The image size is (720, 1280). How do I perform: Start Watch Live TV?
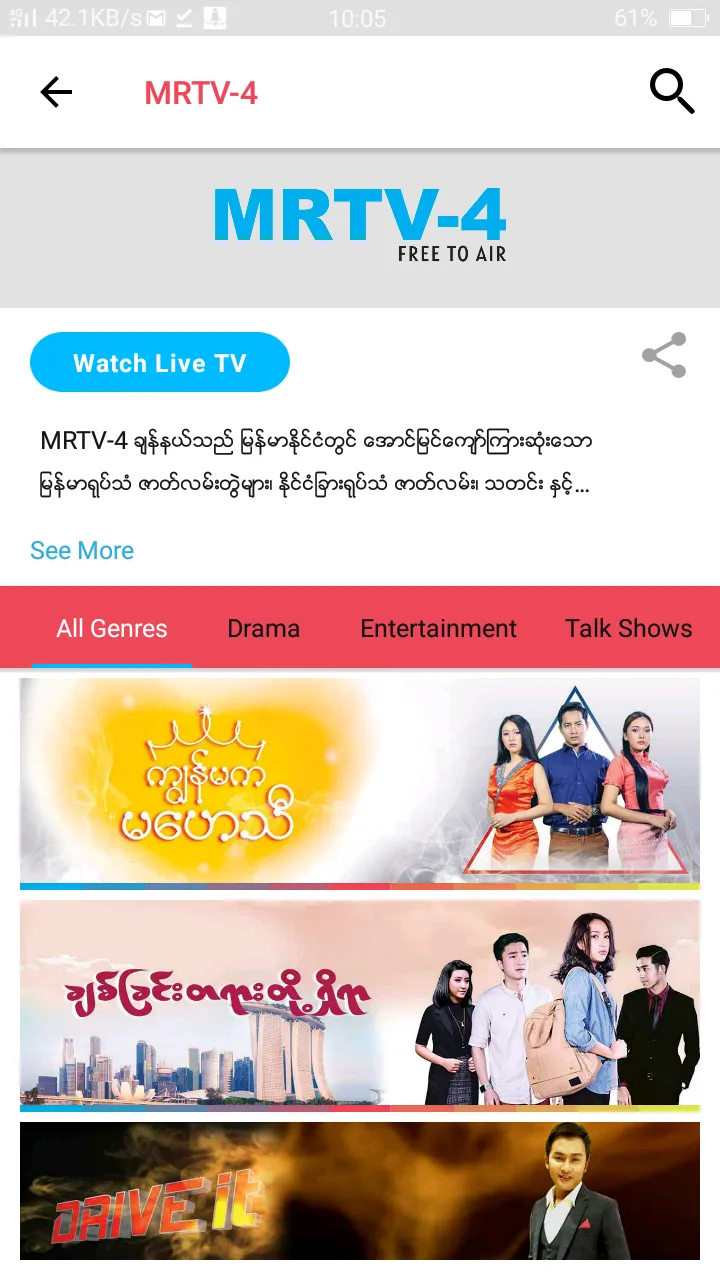pos(160,363)
